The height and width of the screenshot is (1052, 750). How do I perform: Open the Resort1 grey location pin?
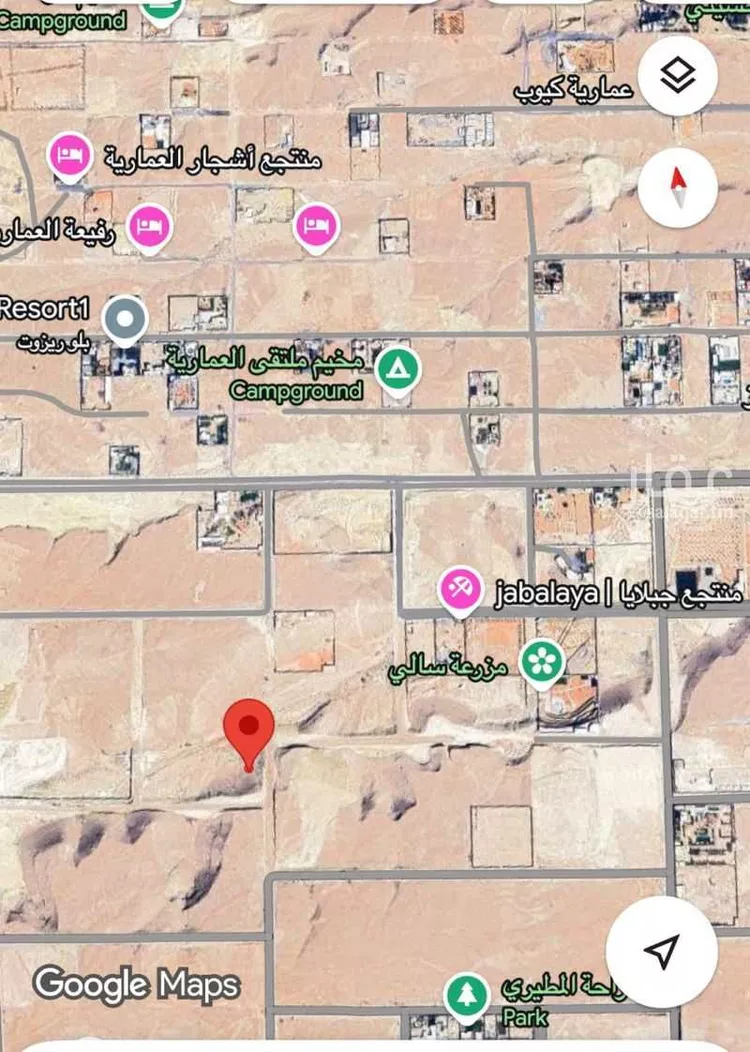coord(126,319)
